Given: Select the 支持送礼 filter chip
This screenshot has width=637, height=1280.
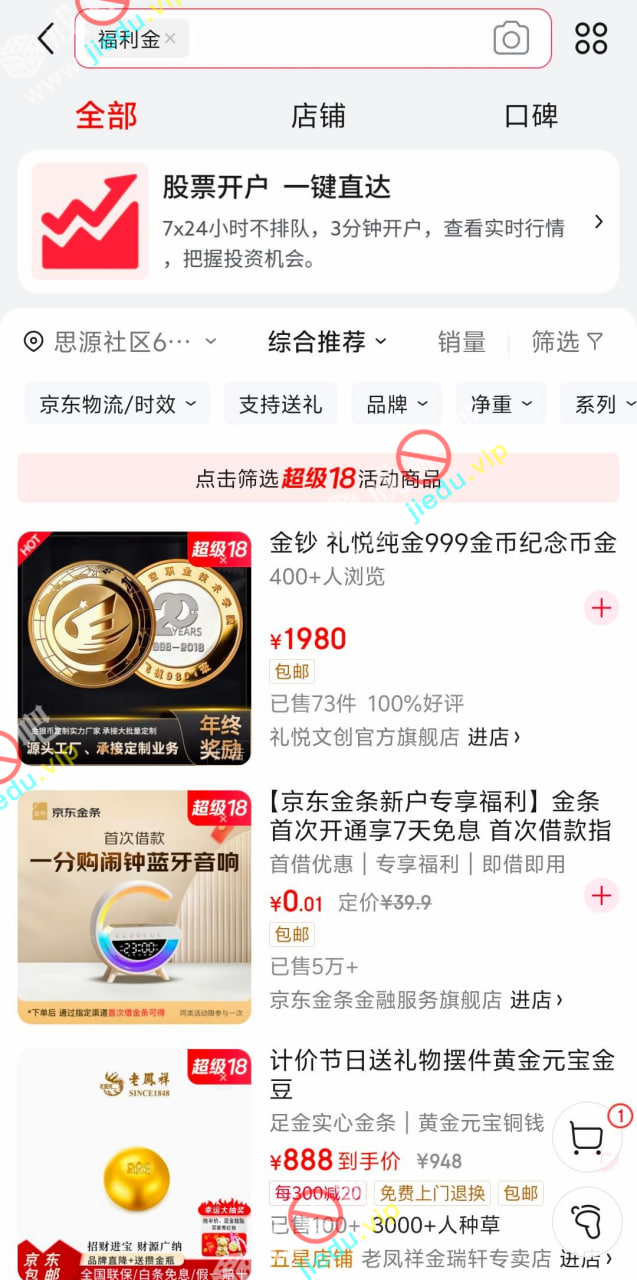Looking at the screenshot, I should click(x=280, y=404).
